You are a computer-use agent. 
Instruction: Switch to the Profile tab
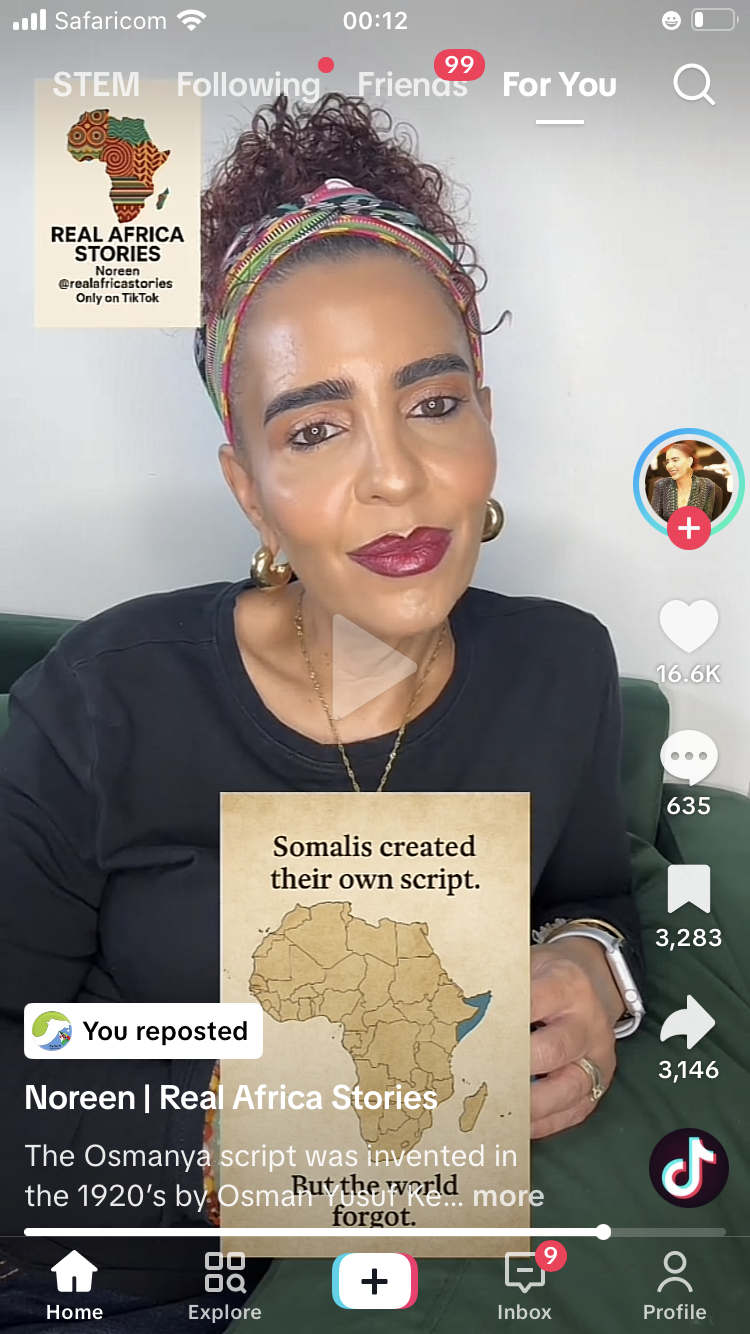point(674,1285)
